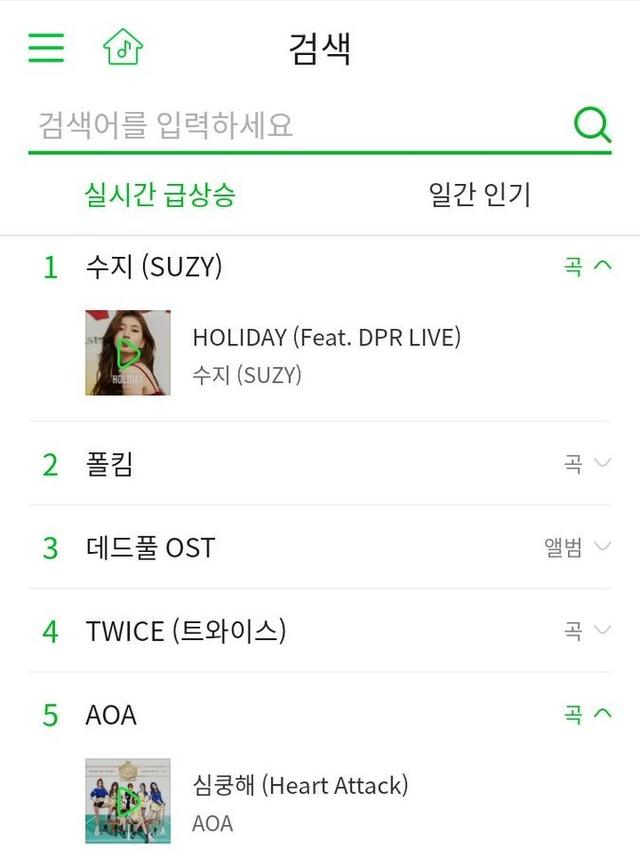Play HOLIDAY (Feat. DPR LIVE) from album art
Viewport: 640px width, 864px height.
(128, 353)
